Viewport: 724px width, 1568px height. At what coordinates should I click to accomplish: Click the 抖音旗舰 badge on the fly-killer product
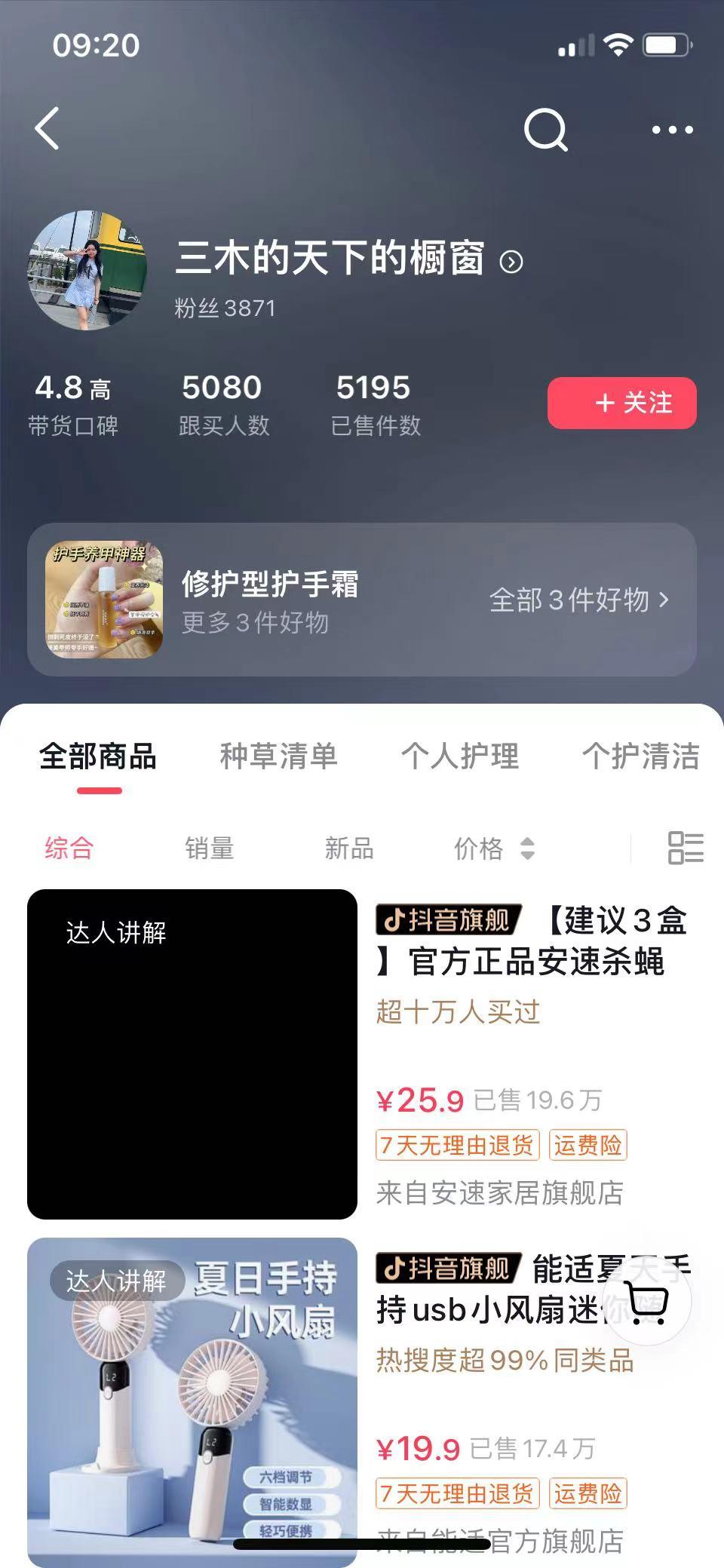[x=448, y=922]
